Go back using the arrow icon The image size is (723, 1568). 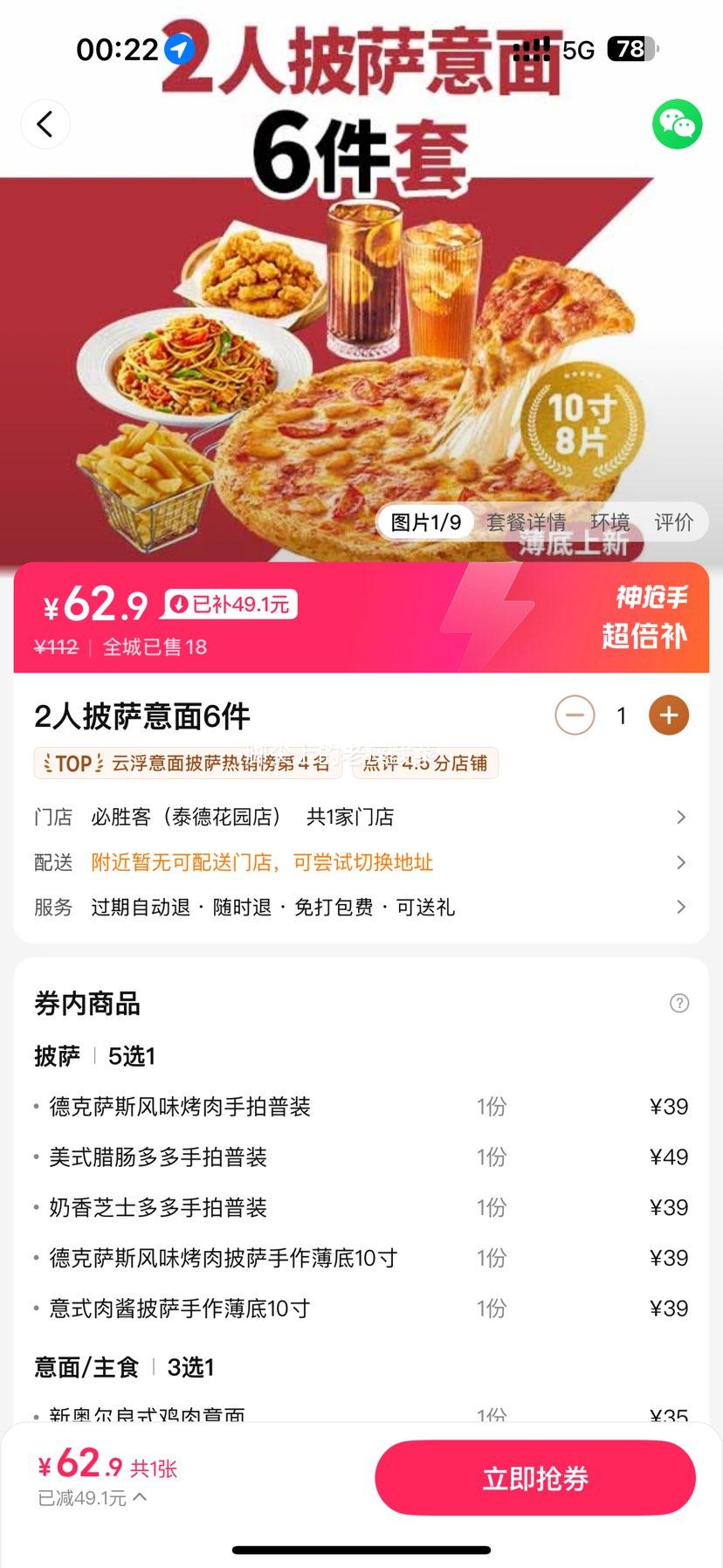45,125
